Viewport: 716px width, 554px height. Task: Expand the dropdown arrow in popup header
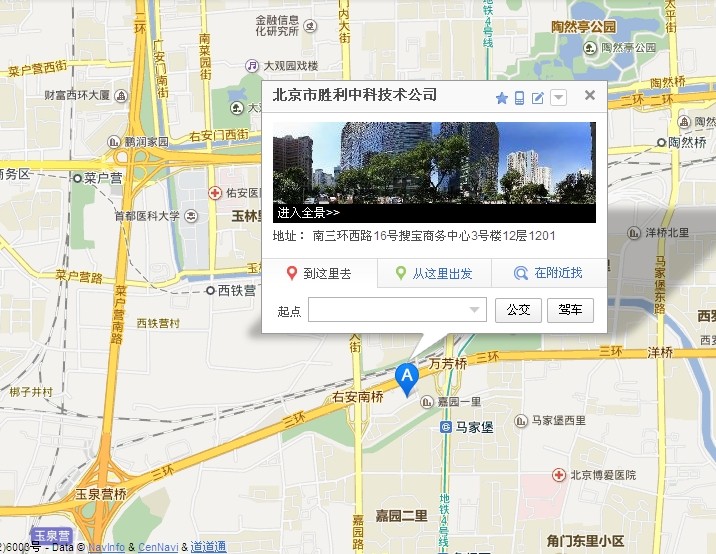[x=558, y=97]
